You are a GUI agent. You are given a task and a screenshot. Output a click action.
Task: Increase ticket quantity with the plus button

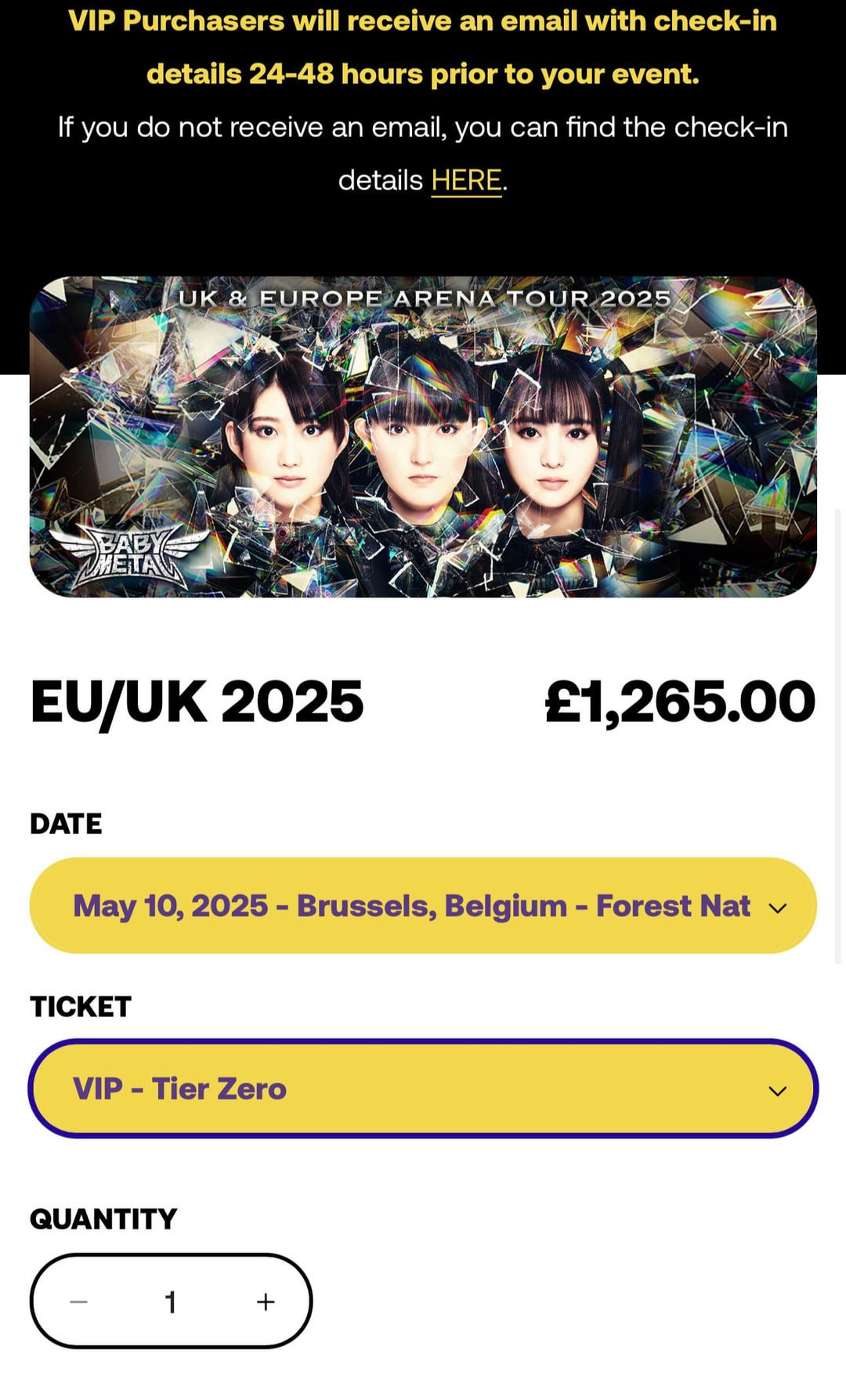(266, 1301)
